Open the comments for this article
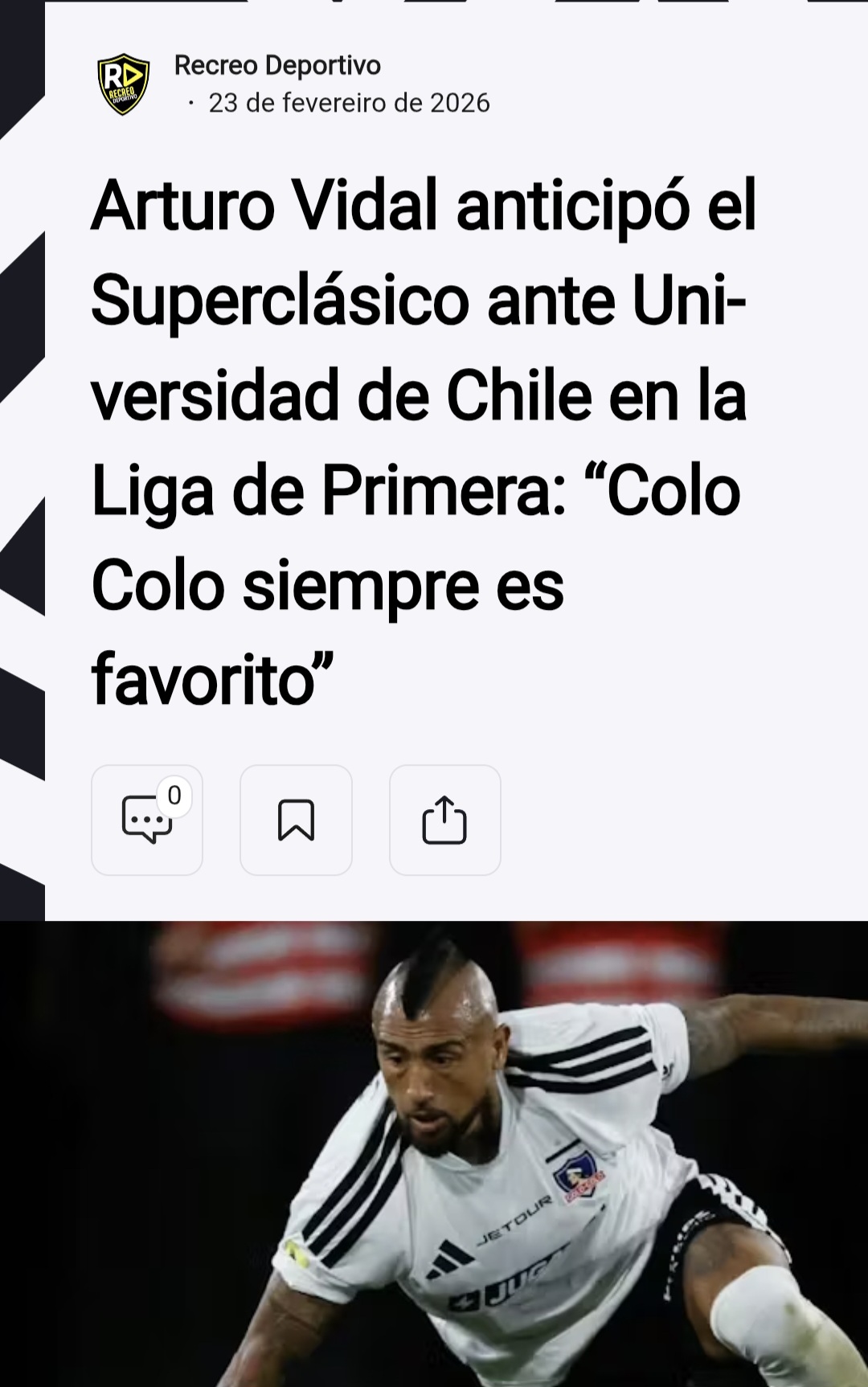Image resolution: width=868 pixels, height=1387 pixels. [146, 820]
